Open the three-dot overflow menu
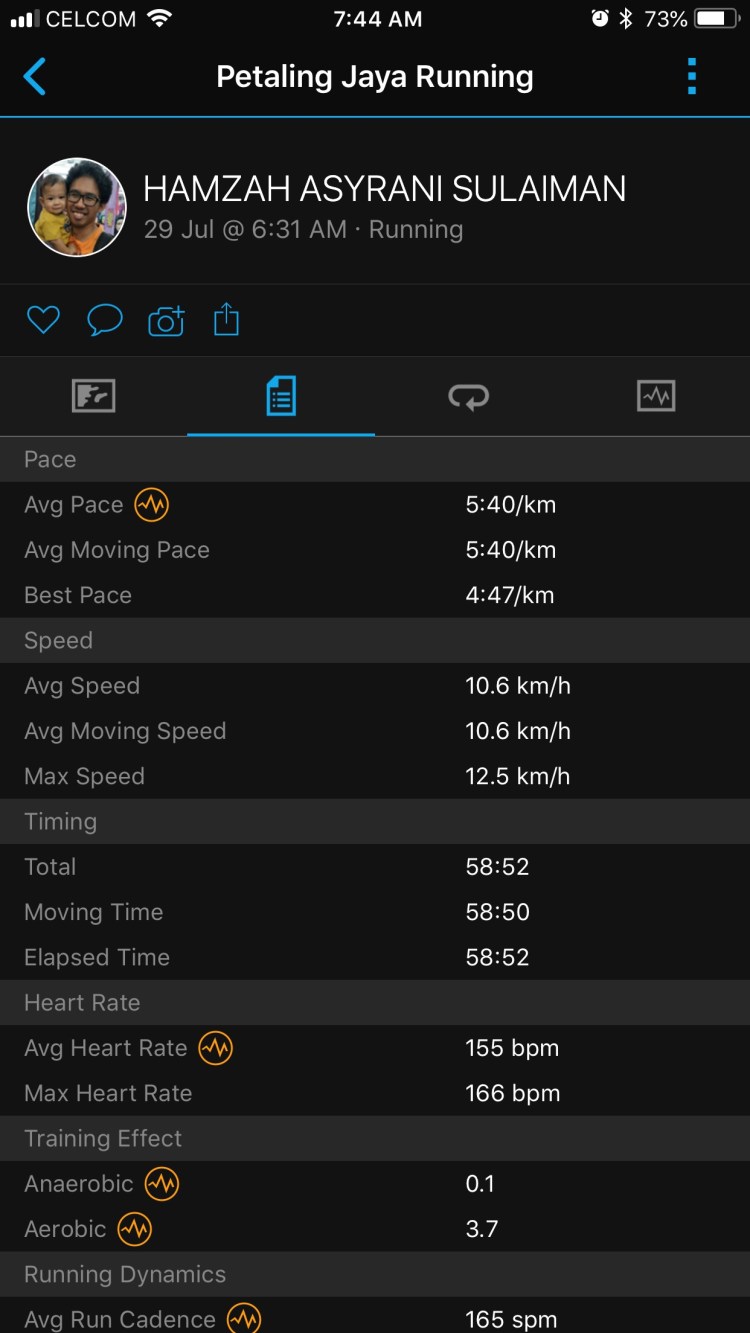Image resolution: width=750 pixels, height=1333 pixels. (691, 77)
